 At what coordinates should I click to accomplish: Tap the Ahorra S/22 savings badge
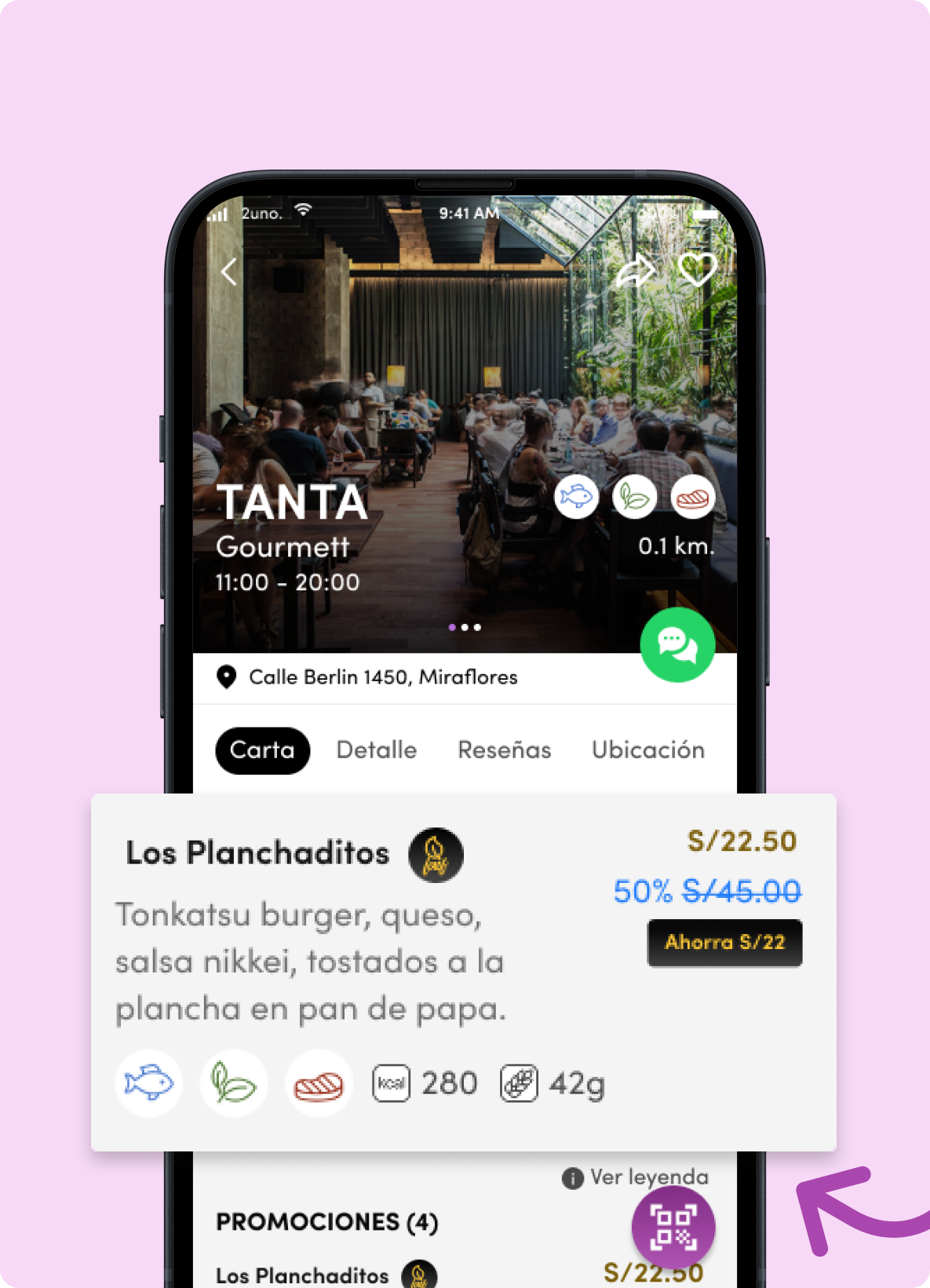point(724,943)
